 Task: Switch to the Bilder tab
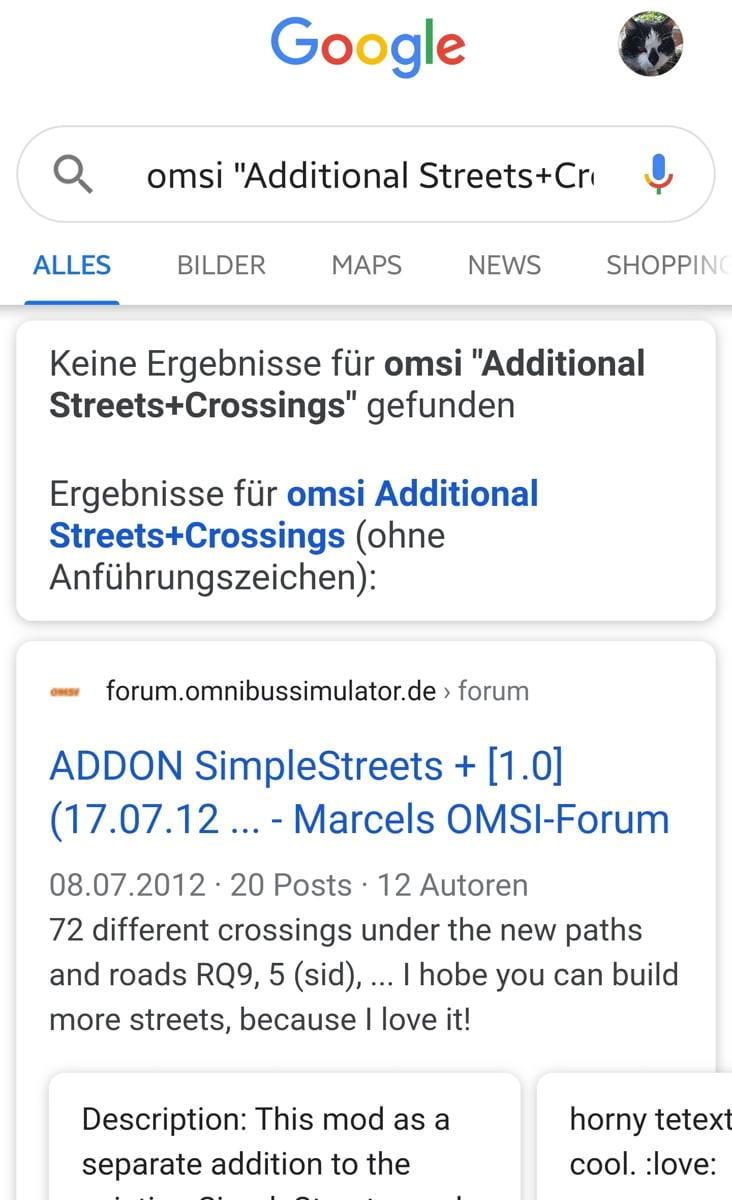(221, 265)
